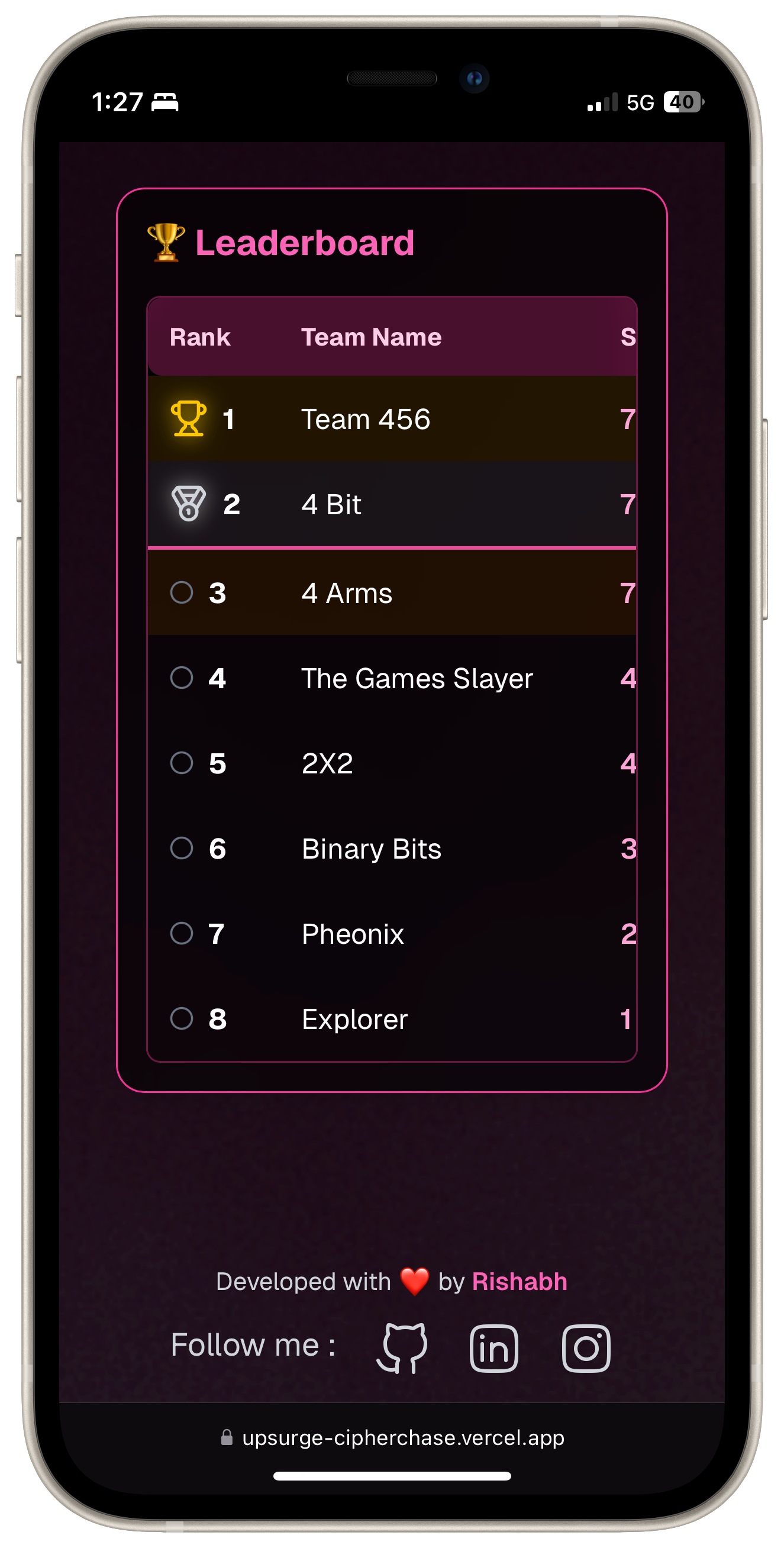Follow the Rishabh developer link
This screenshot has width=784, height=1548.
click(519, 1281)
